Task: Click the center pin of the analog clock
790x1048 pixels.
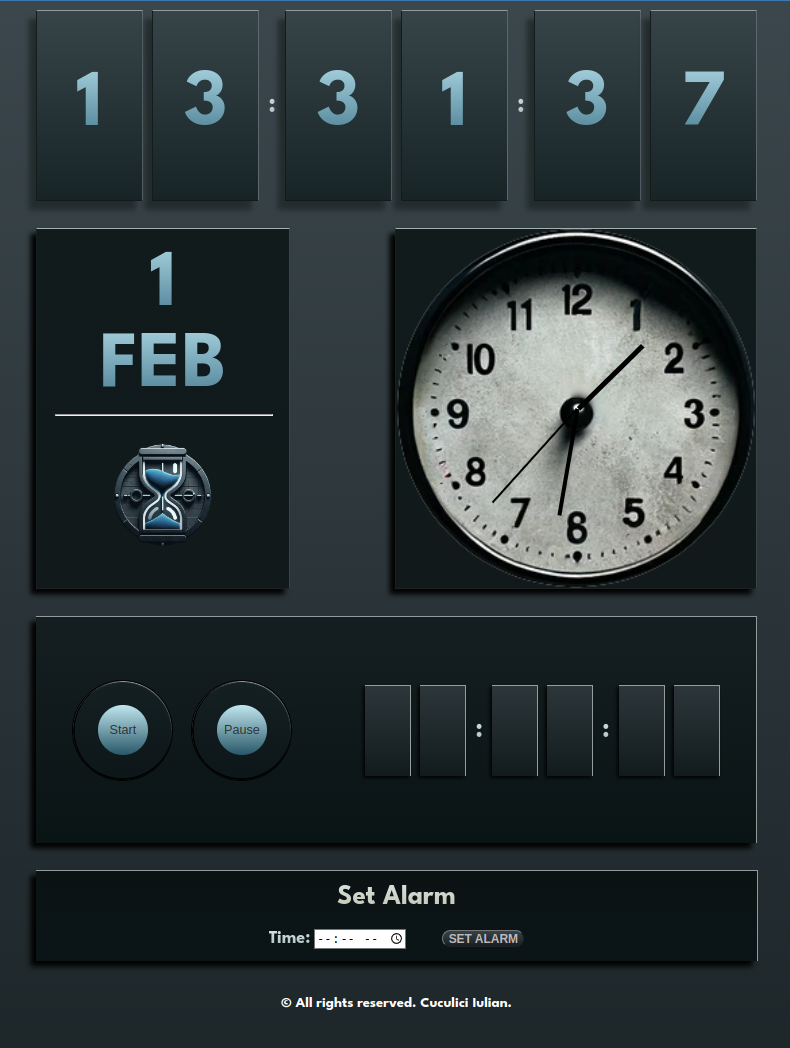Action: tap(577, 412)
